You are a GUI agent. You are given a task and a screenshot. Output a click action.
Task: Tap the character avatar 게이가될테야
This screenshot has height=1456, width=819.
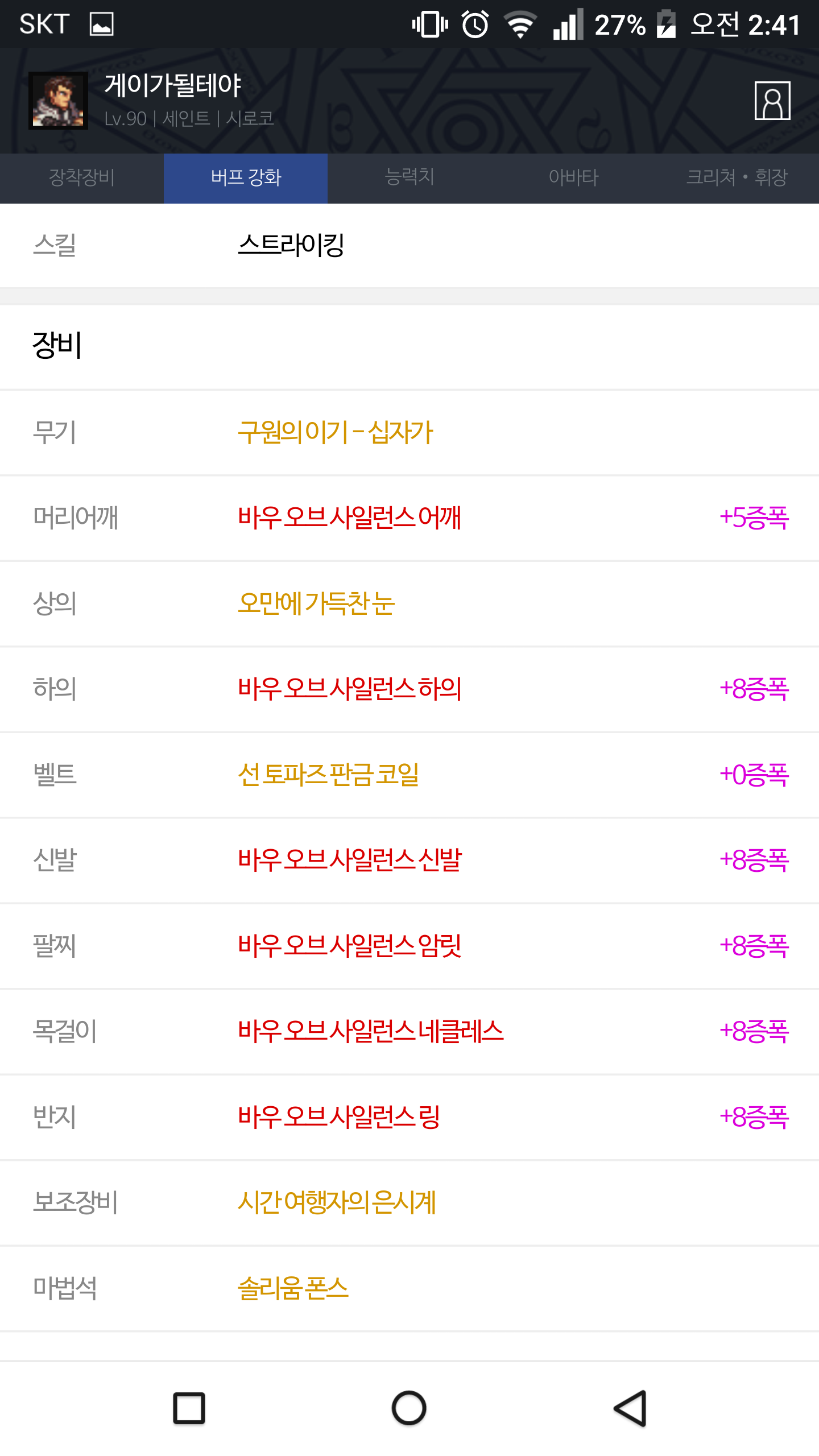59,101
